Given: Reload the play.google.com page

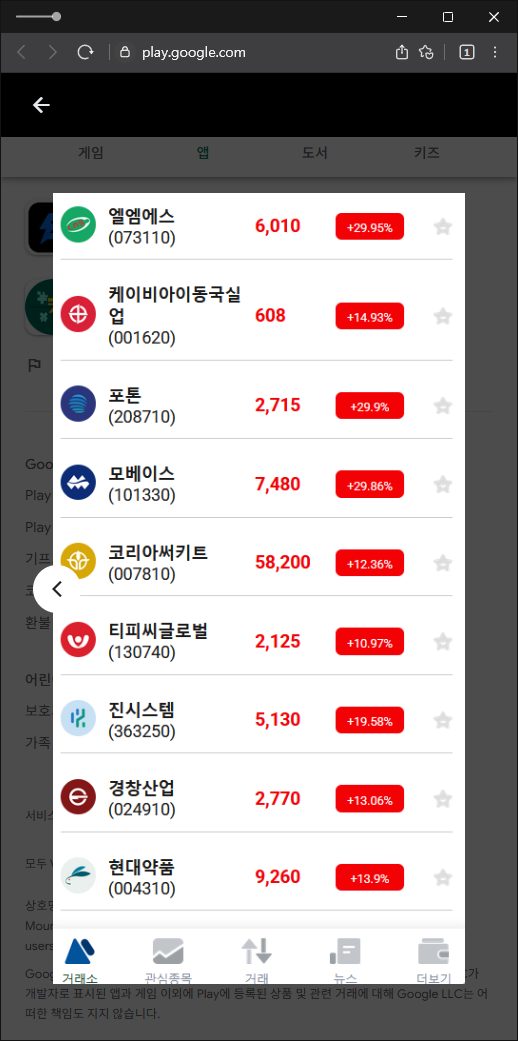Looking at the screenshot, I should [85, 52].
